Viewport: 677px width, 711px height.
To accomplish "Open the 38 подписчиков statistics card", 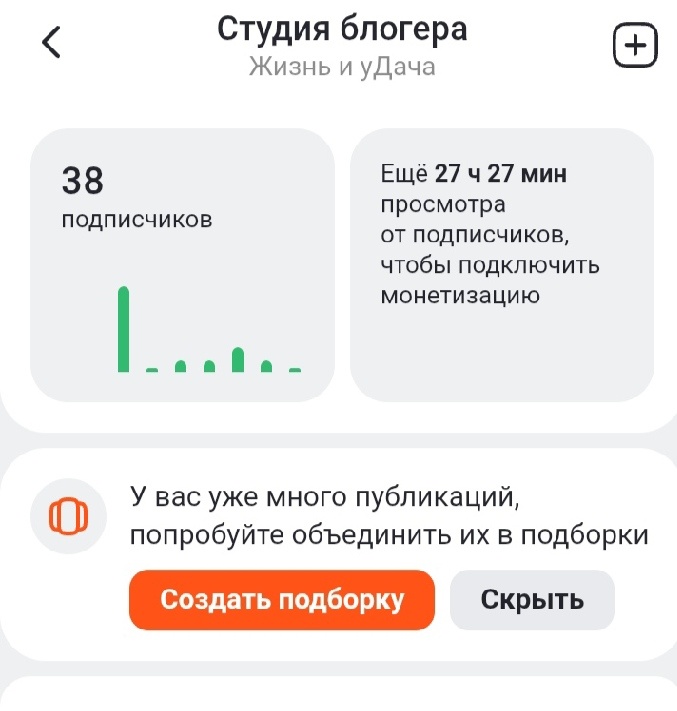I will click(182, 265).
